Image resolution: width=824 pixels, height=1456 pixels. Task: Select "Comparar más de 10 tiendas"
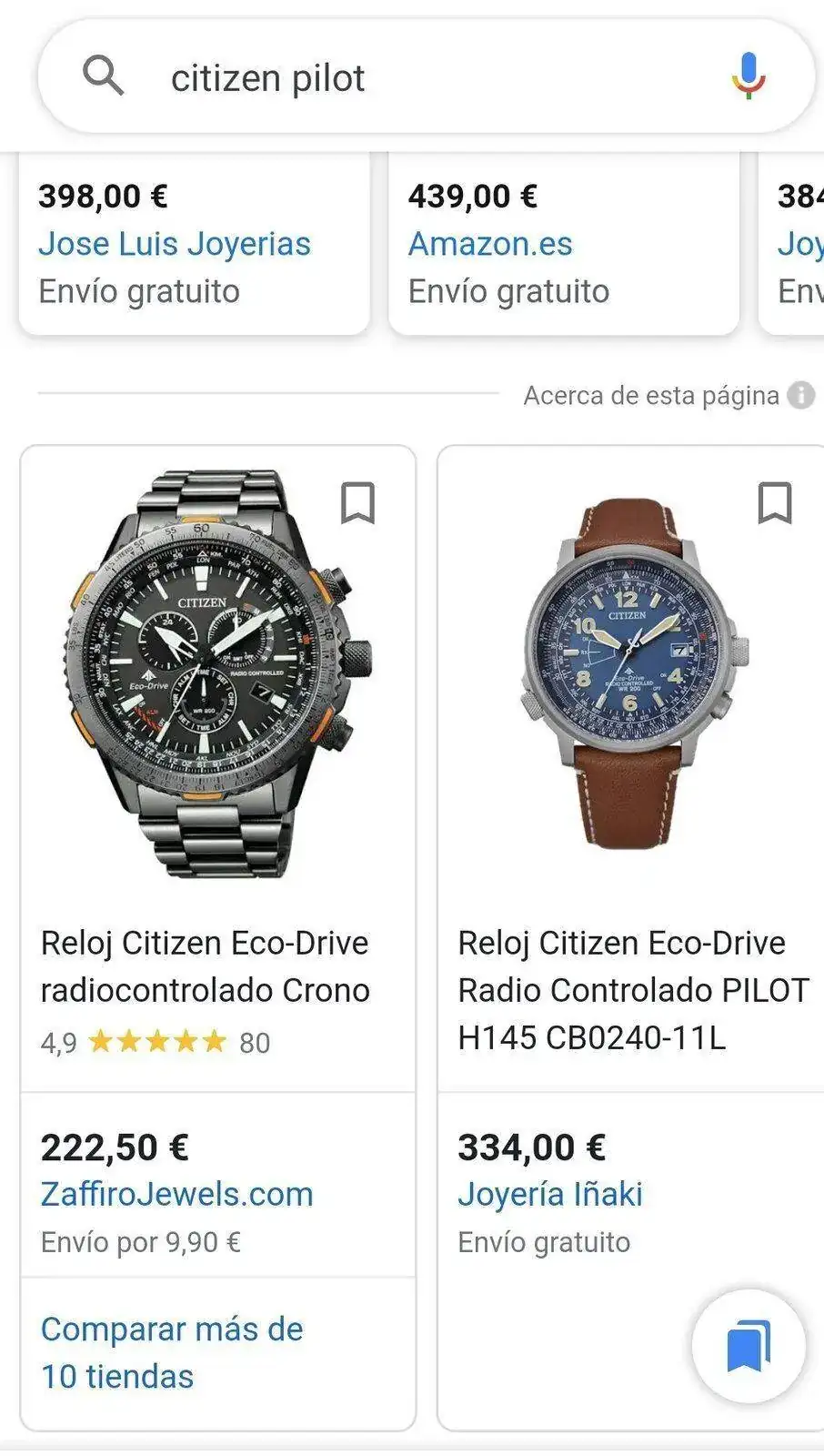(x=172, y=1352)
